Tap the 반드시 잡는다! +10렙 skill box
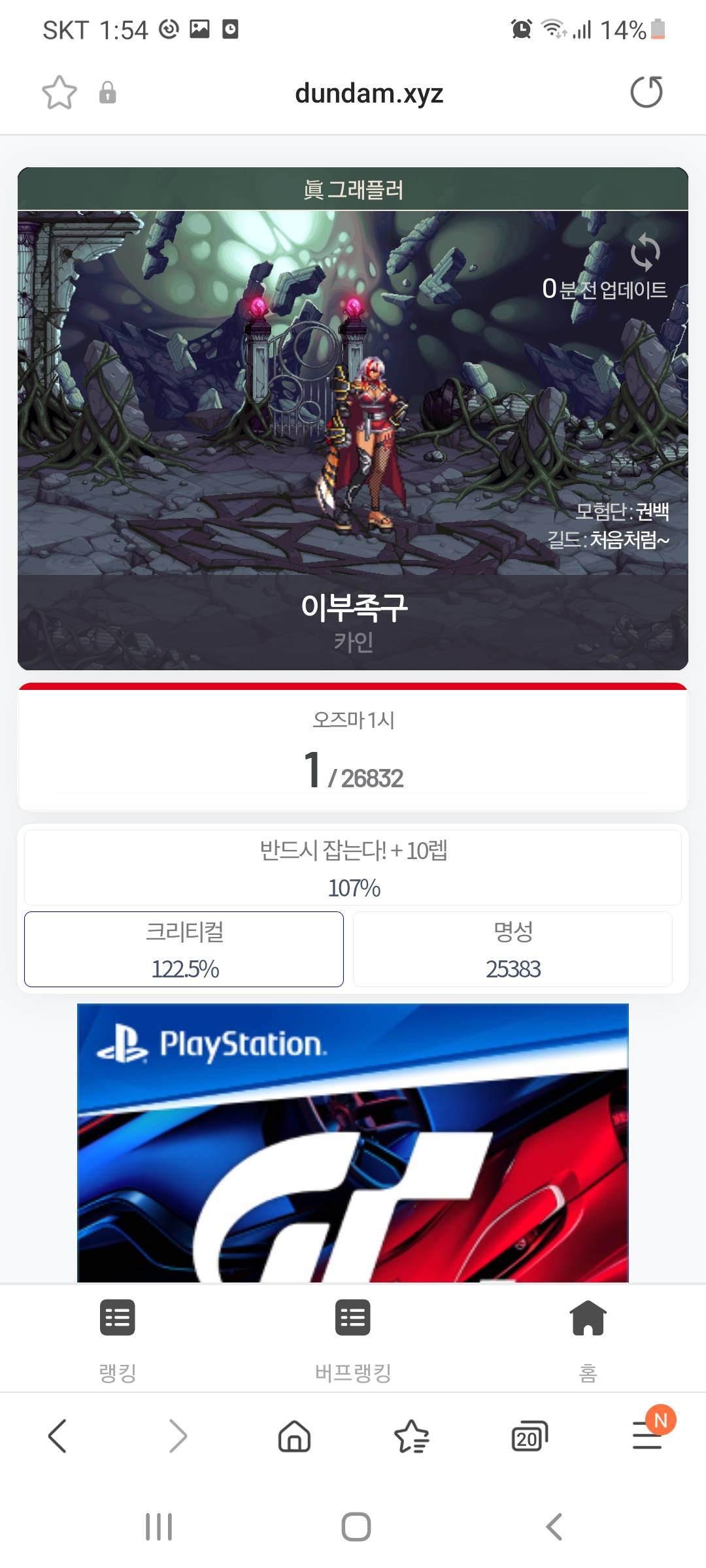Screen dimensions: 706x1568 [x=353, y=868]
